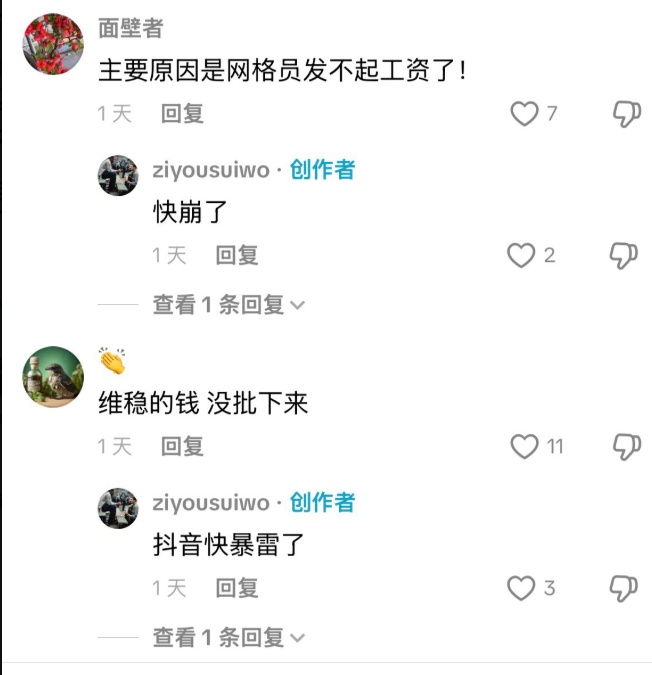This screenshot has height=675, width=652.
Task: Dislike the reply 快崩了
Action: (624, 256)
